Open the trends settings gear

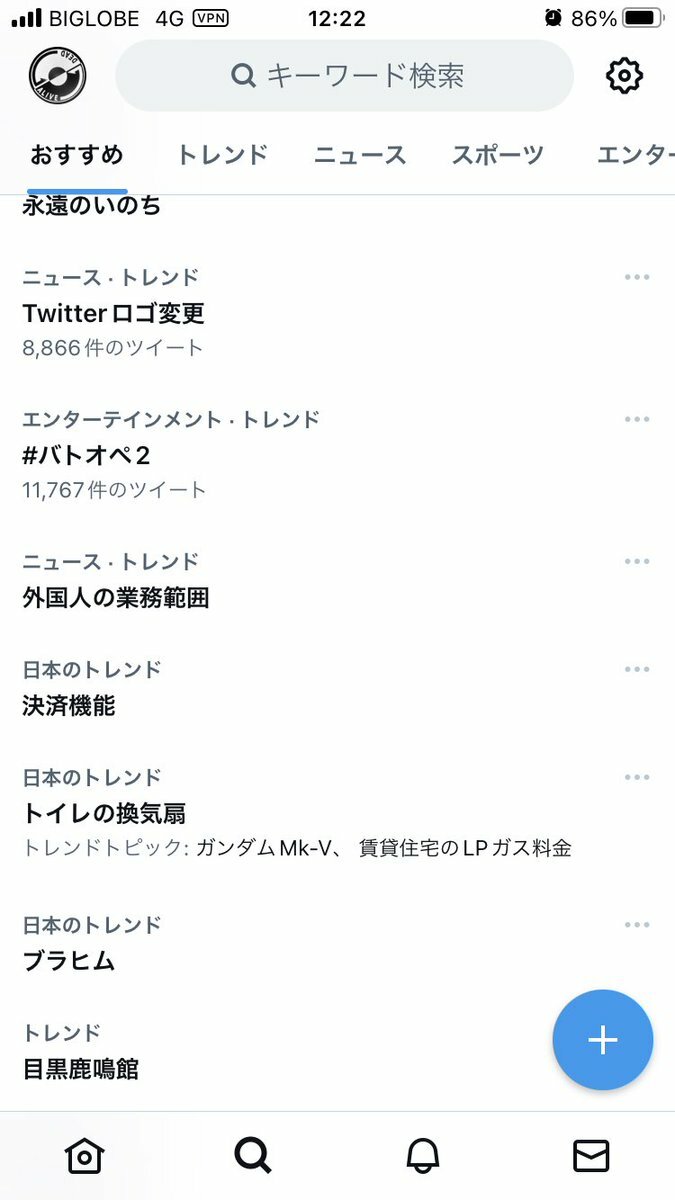[x=624, y=76]
